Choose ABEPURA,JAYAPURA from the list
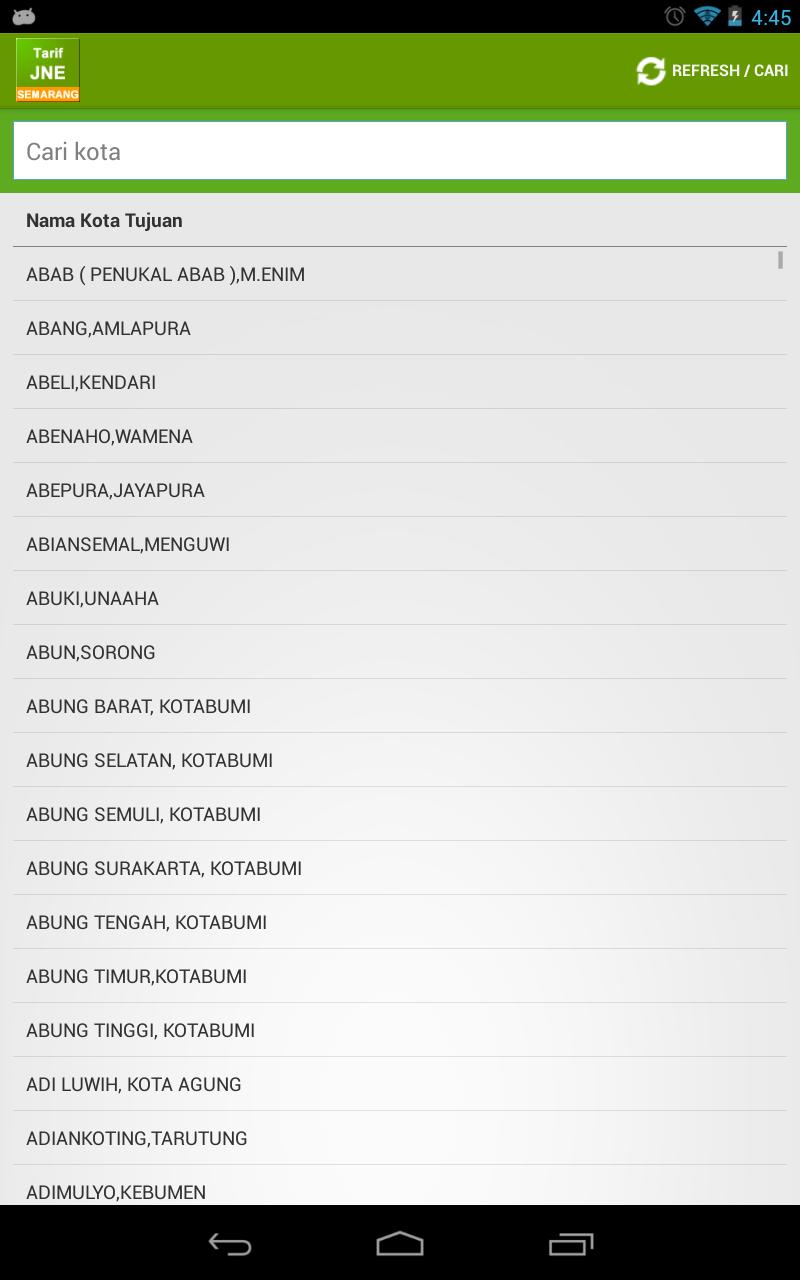 pyautogui.click(x=115, y=490)
